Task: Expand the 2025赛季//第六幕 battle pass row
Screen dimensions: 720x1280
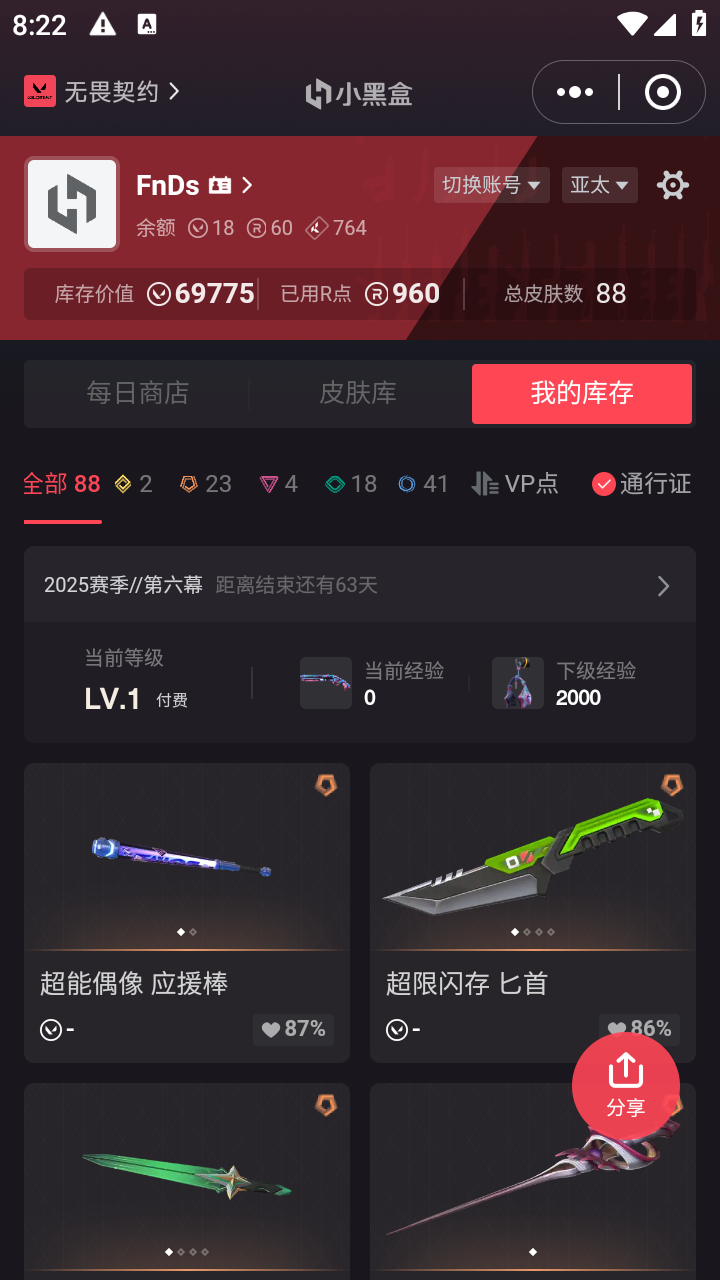Action: click(360, 585)
